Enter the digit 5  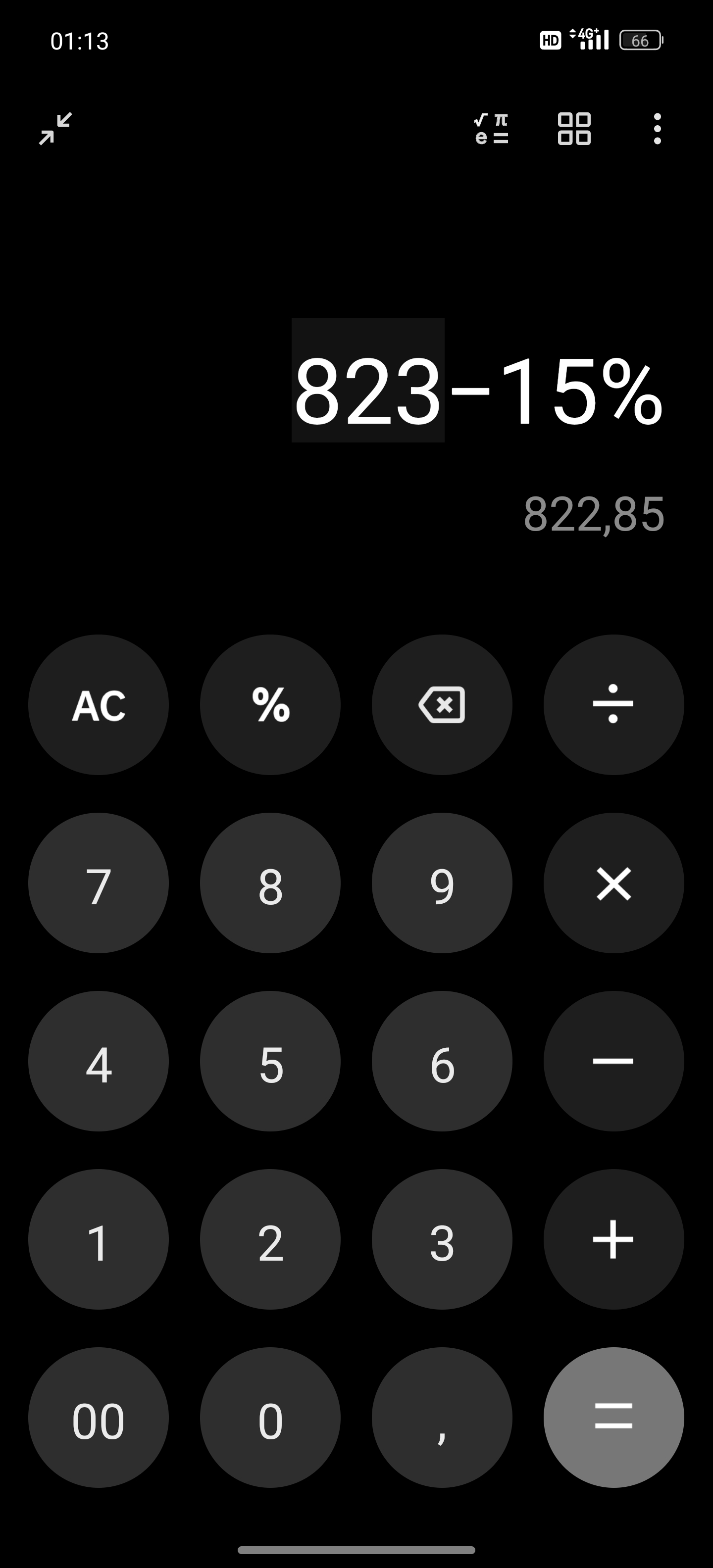tap(270, 1061)
